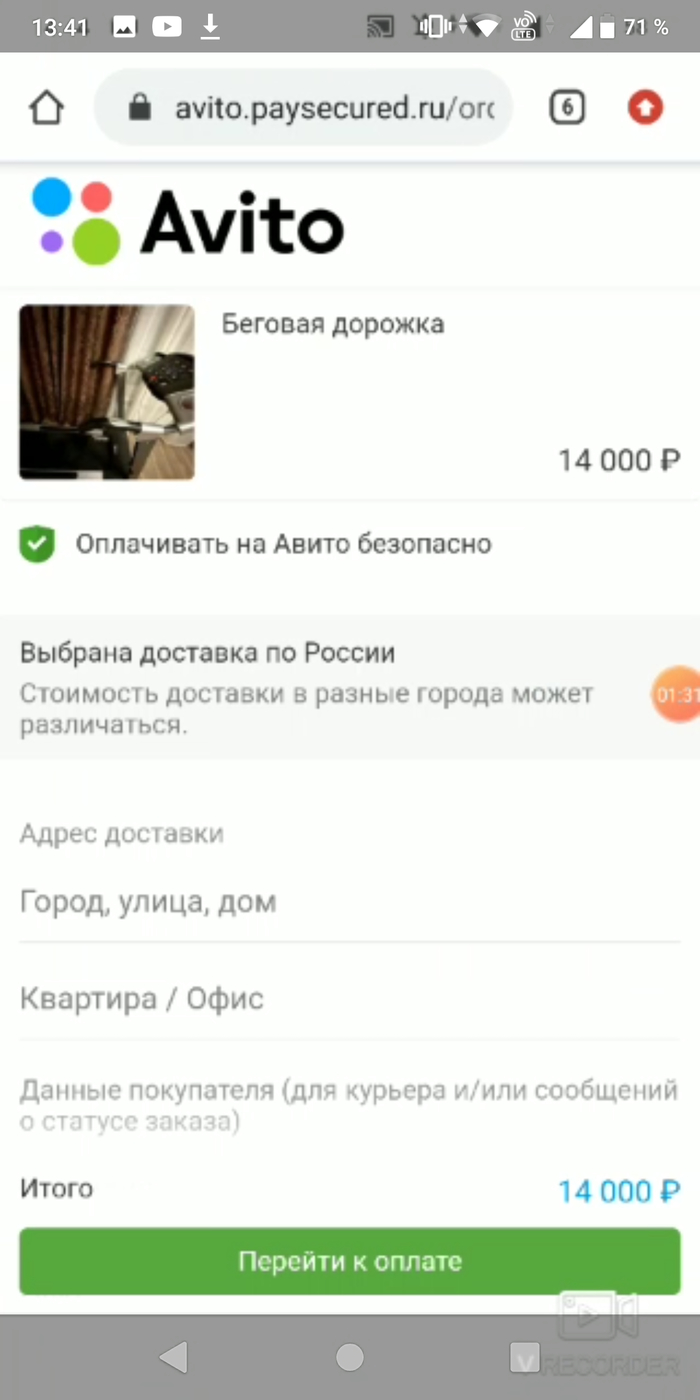The height and width of the screenshot is (1400, 700).
Task: Return to the phone home screen
Action: [350, 1357]
